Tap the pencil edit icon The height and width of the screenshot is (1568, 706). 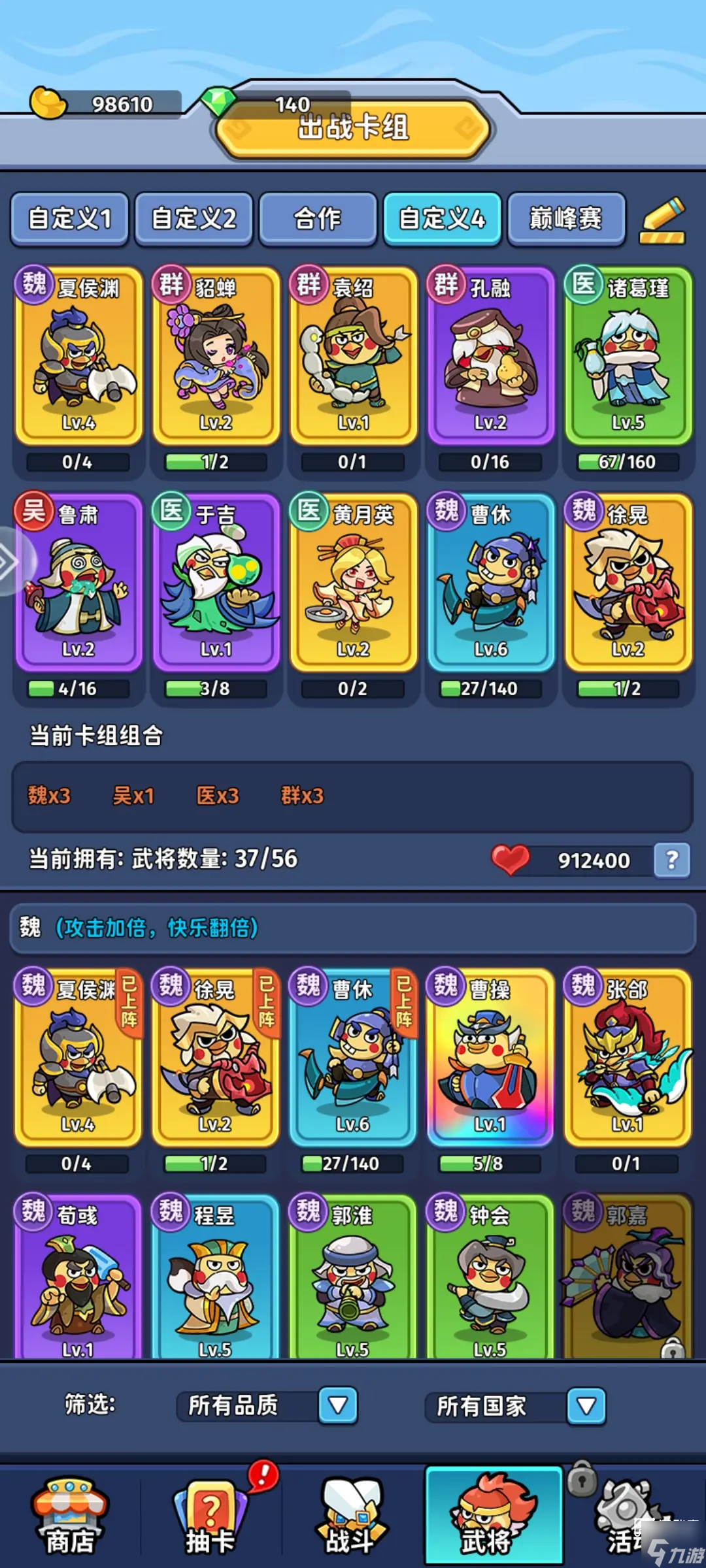pos(662,220)
